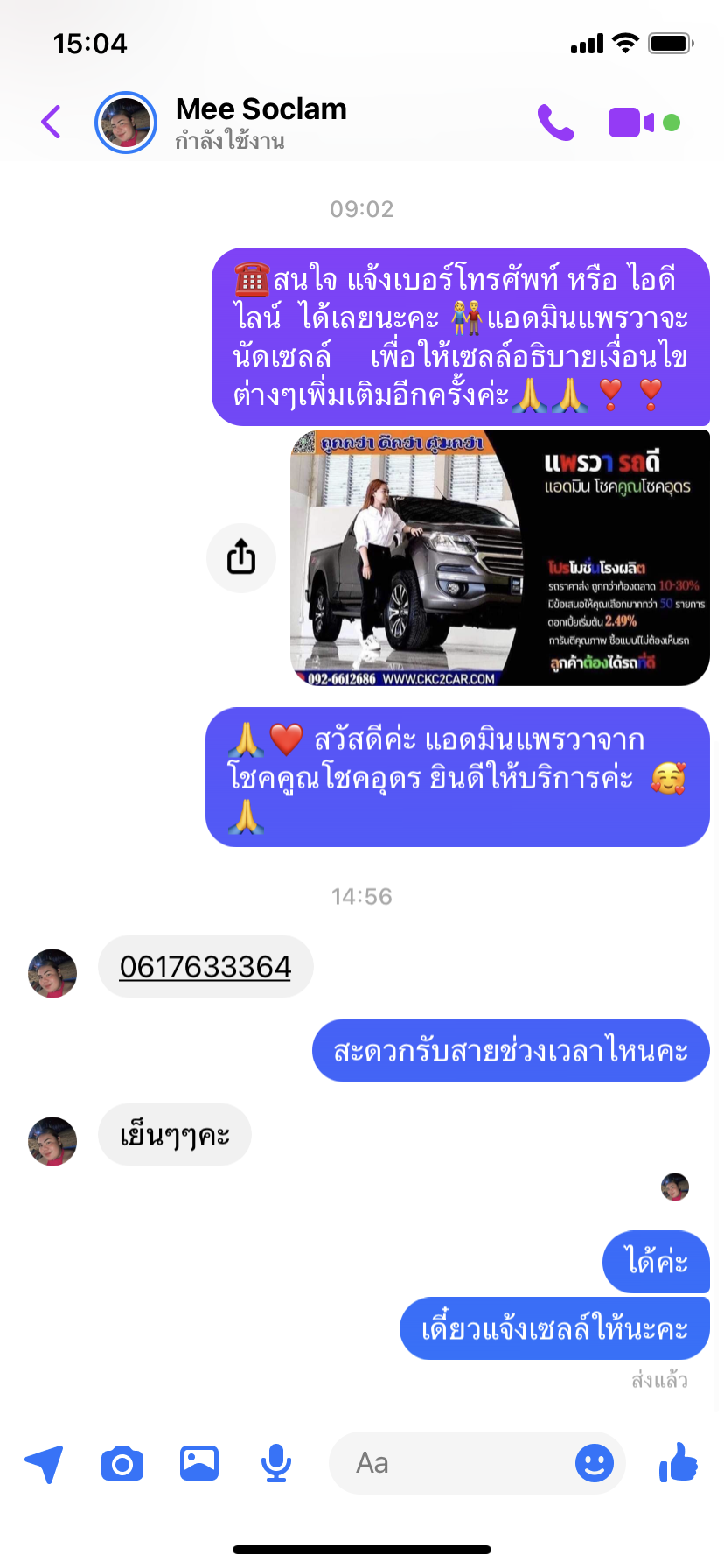Open the camera to take a photo
Viewport: 724px width, 1568px height.
click(122, 1463)
